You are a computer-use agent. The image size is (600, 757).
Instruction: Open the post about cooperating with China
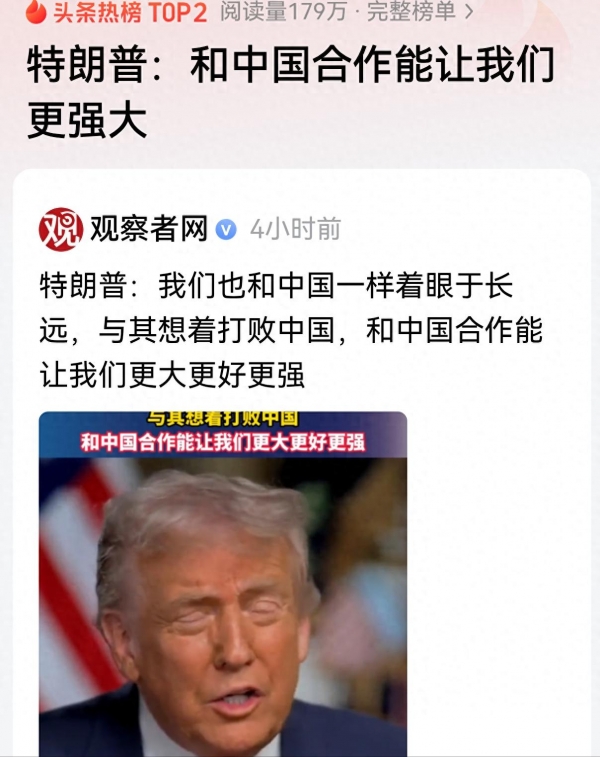click(x=291, y=331)
